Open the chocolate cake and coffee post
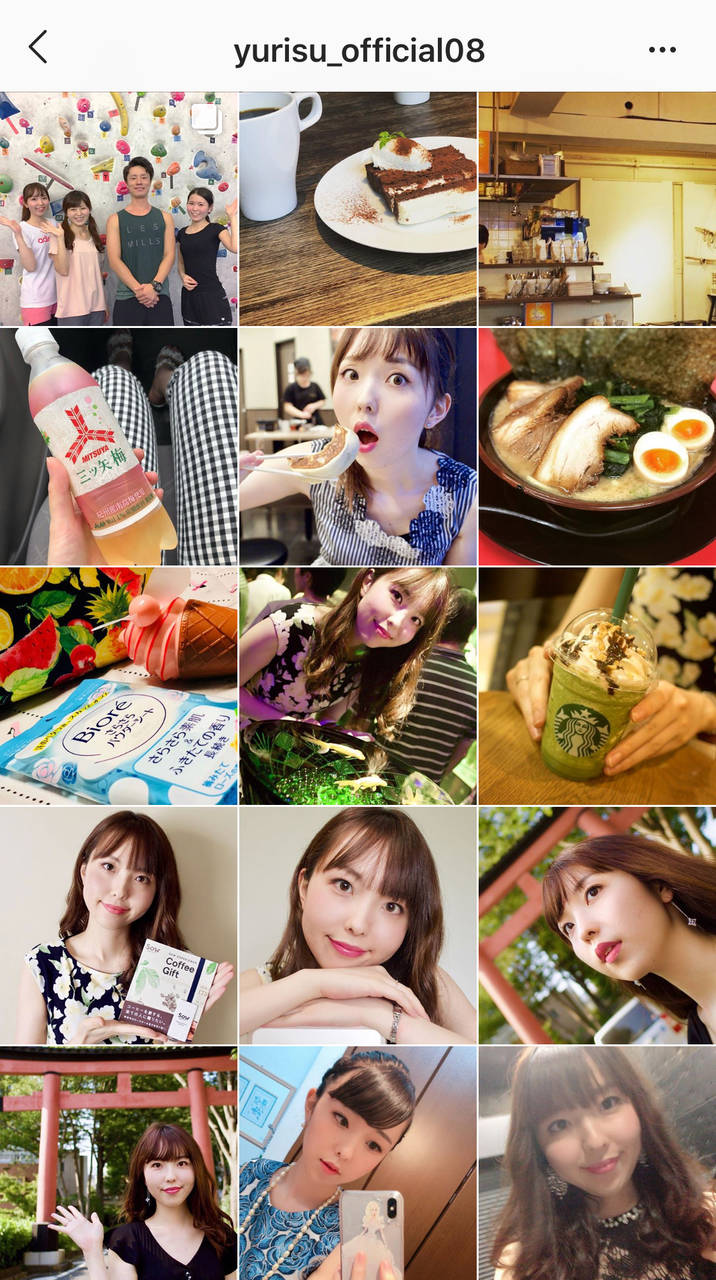 [x=358, y=209]
